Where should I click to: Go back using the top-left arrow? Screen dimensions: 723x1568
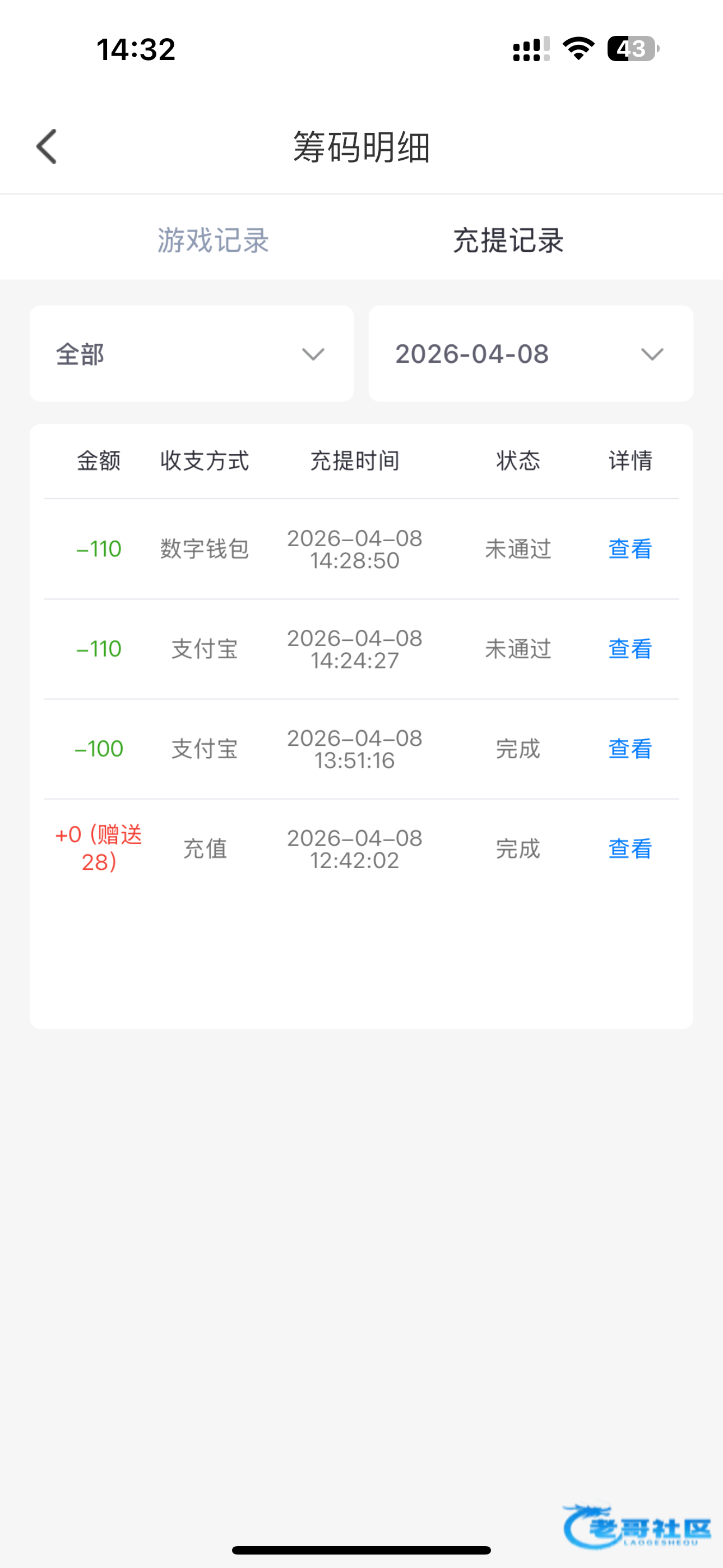[x=47, y=147]
